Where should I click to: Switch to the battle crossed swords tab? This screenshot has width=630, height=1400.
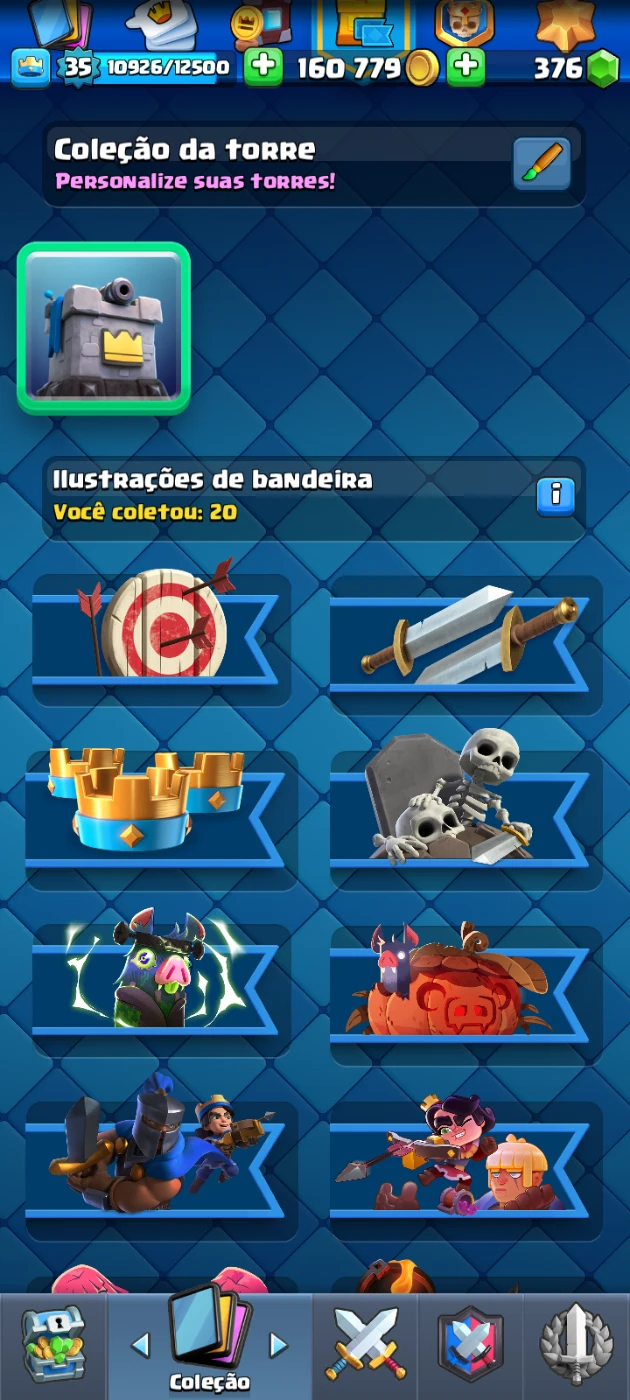pos(365,1346)
